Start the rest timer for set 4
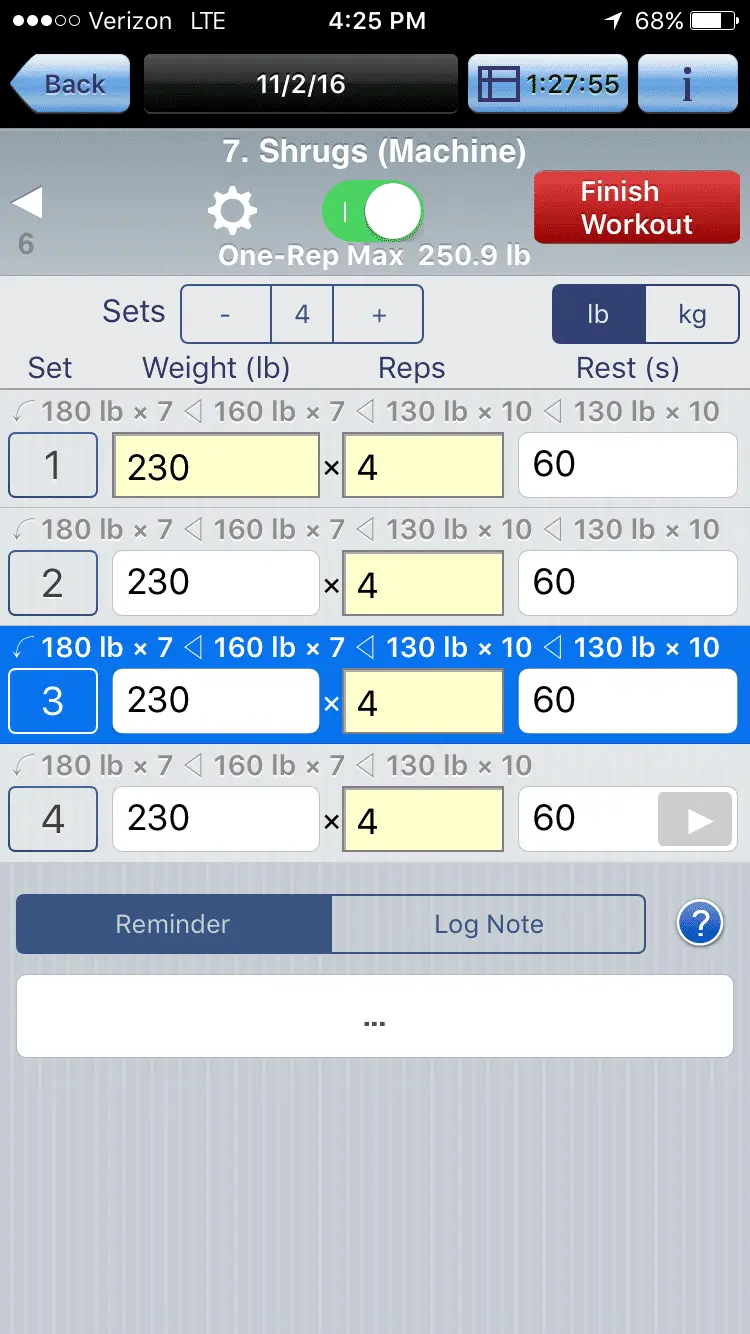 (x=695, y=821)
